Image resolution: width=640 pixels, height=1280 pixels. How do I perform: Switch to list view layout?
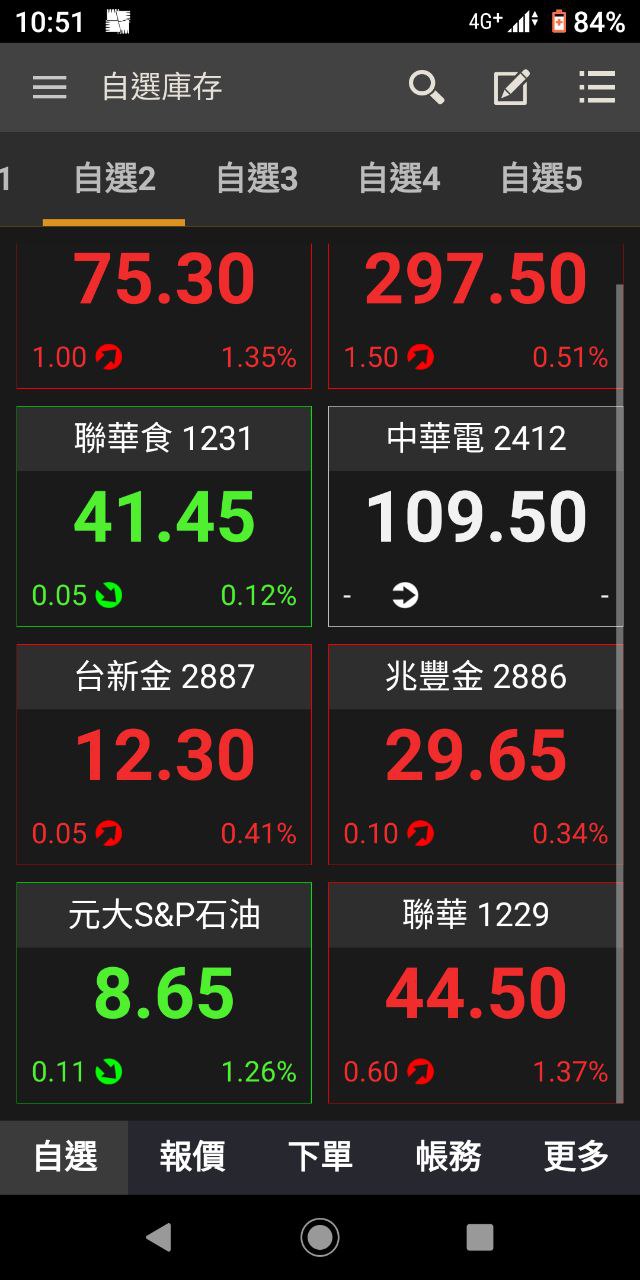point(596,88)
